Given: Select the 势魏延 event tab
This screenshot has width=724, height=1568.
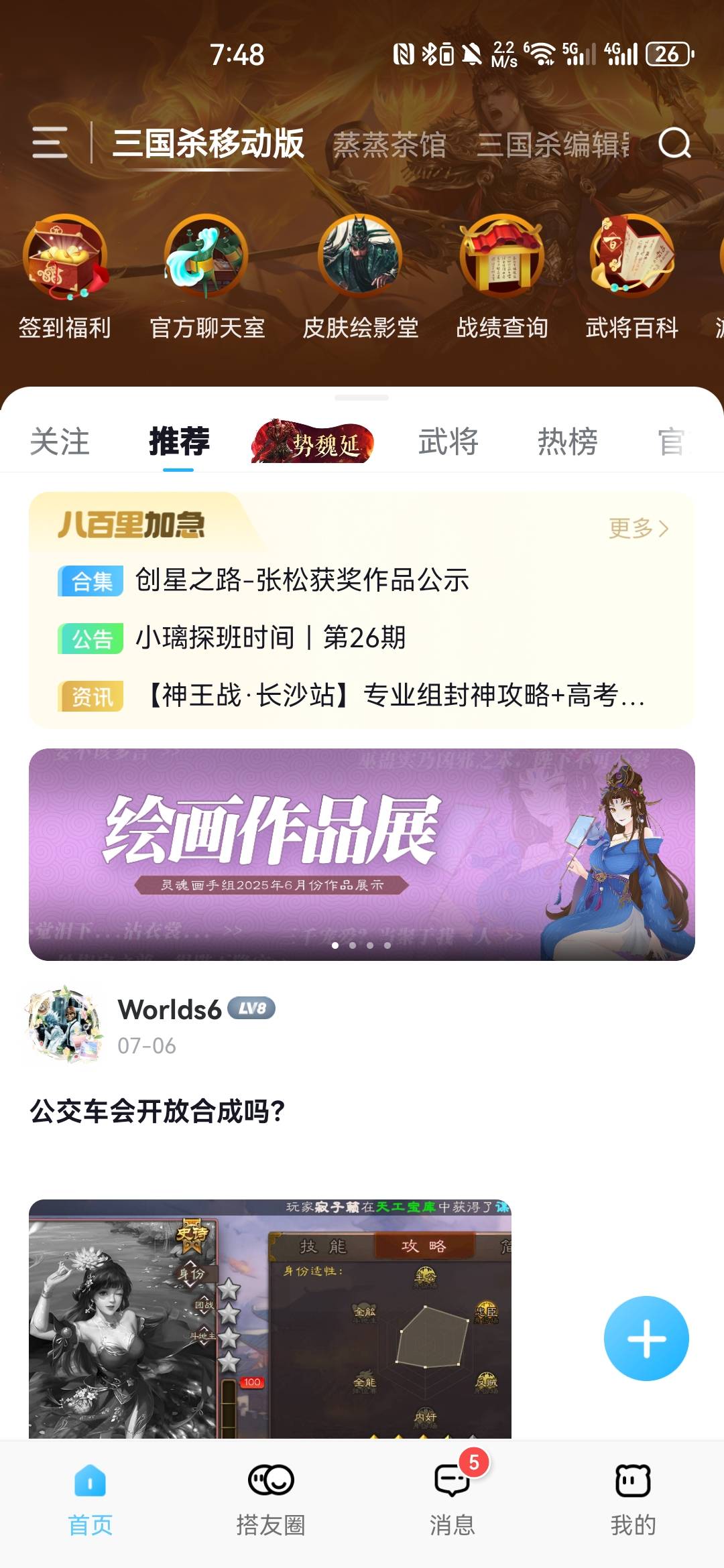Looking at the screenshot, I should [x=312, y=442].
